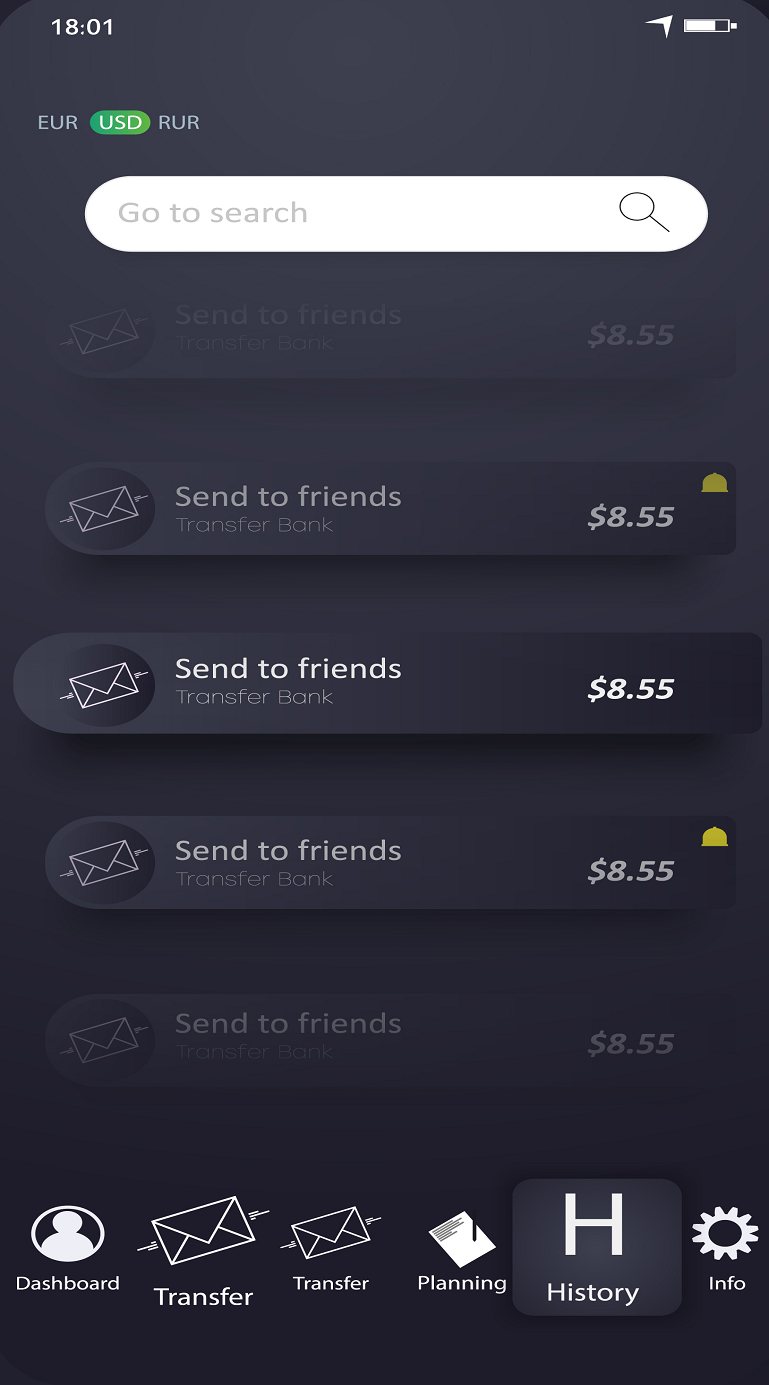Viewport: 769px width, 1385px height.
Task: Open the highlighted Send to friends transfer
Action: click(x=387, y=684)
